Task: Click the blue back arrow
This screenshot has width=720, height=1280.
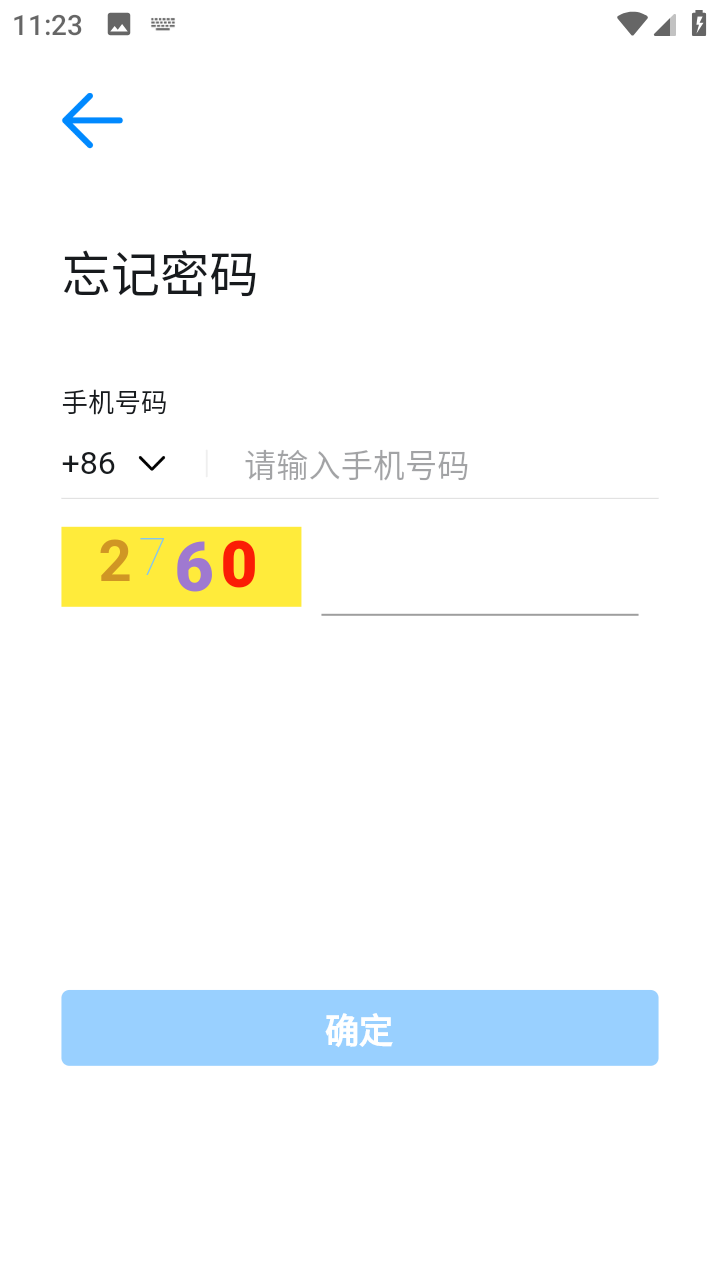Action: coord(91,120)
